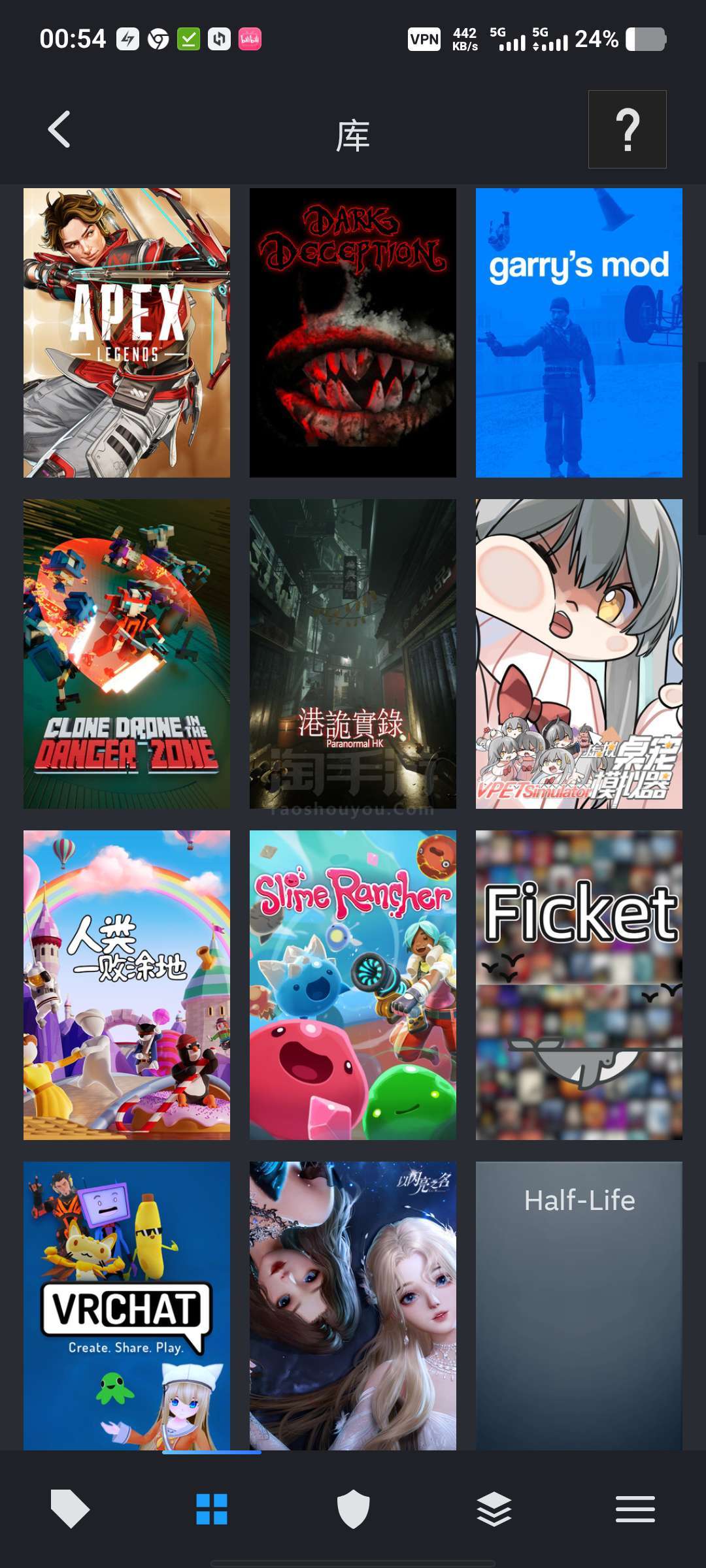Open the stacked layers tab
Viewport: 706px width, 1568px height.
(494, 1509)
